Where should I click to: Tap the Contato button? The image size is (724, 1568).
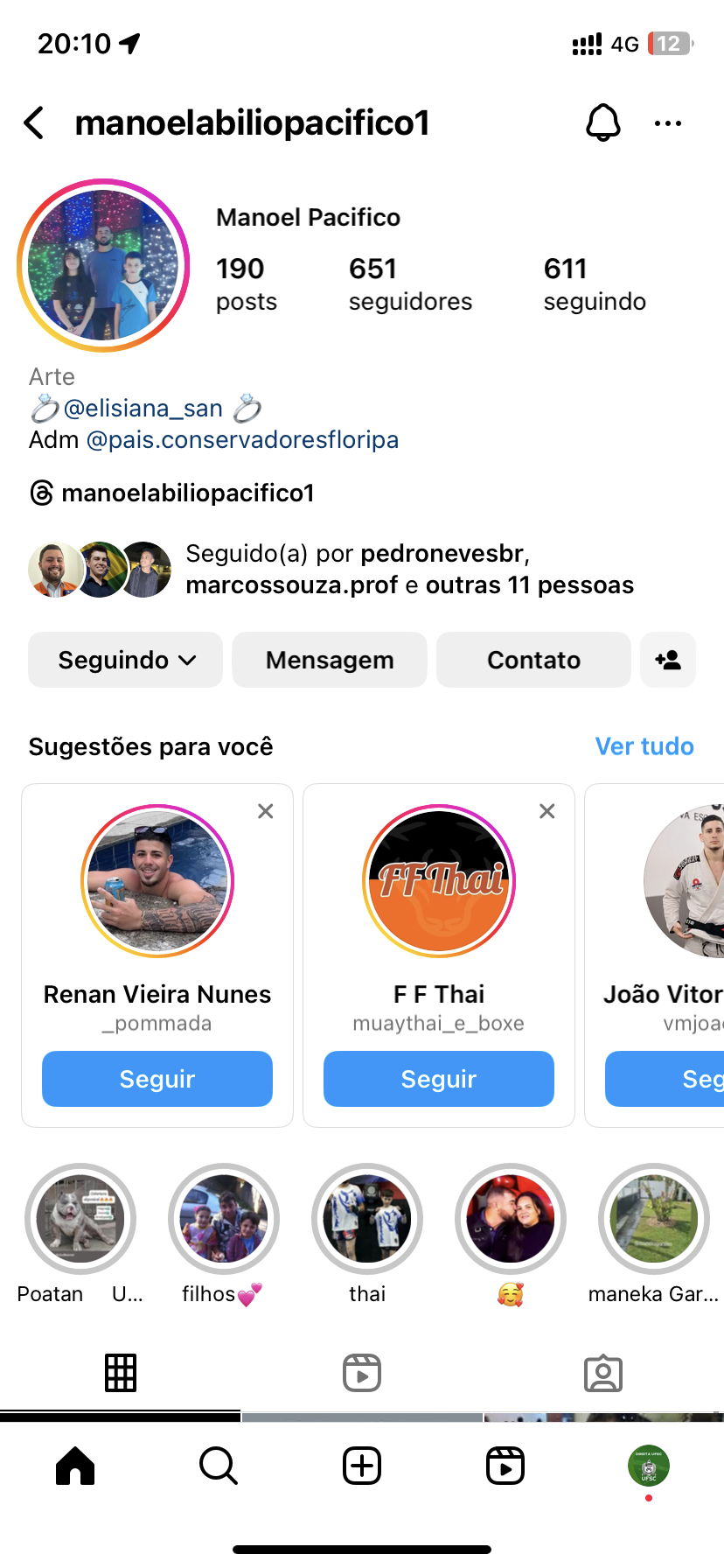click(533, 660)
